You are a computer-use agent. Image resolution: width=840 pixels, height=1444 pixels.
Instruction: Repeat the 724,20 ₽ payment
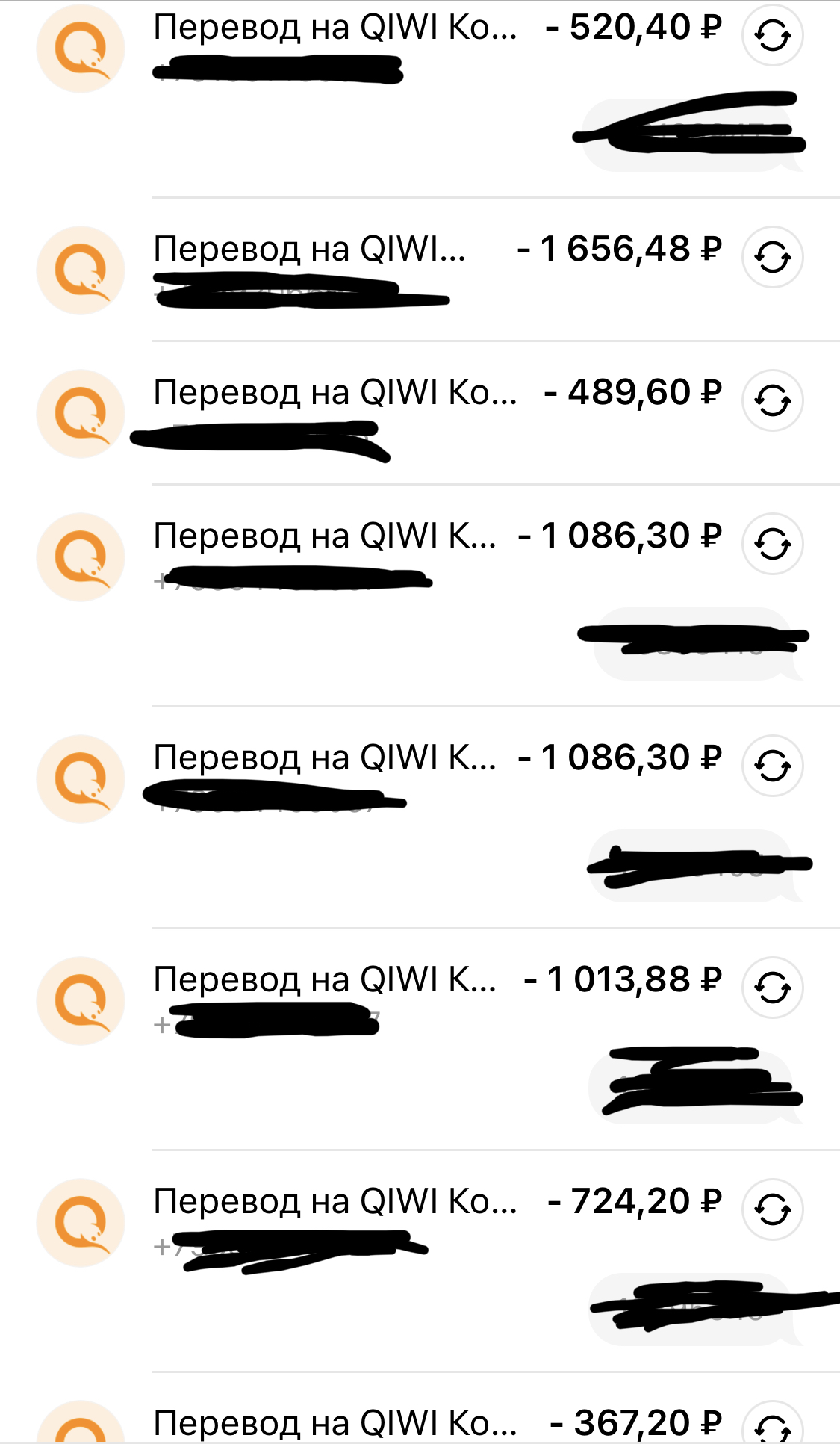pyautogui.click(x=772, y=1209)
